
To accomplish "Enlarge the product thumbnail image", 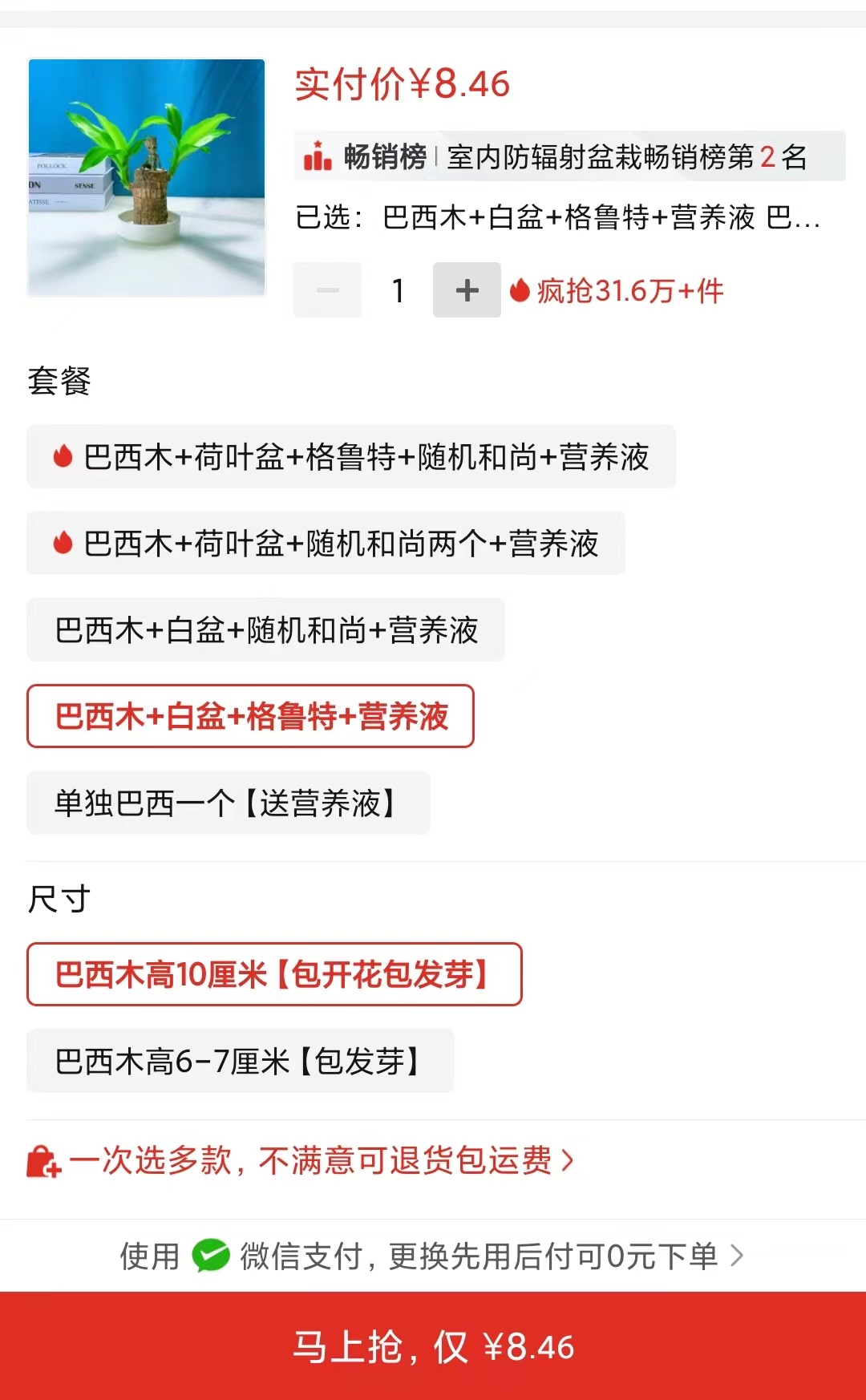I will pyautogui.click(x=147, y=177).
